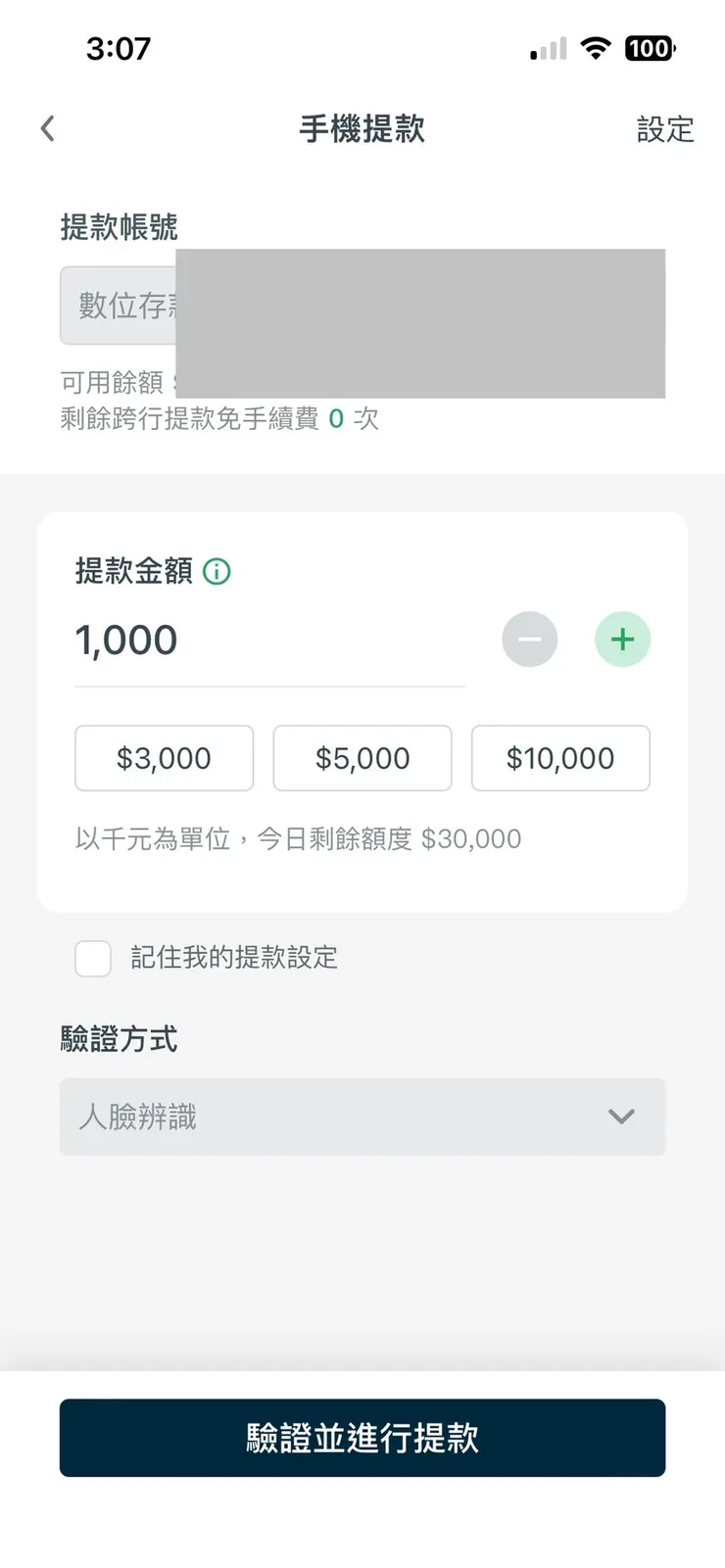
Task: Select the $10,000 quick amount
Action: point(560,758)
